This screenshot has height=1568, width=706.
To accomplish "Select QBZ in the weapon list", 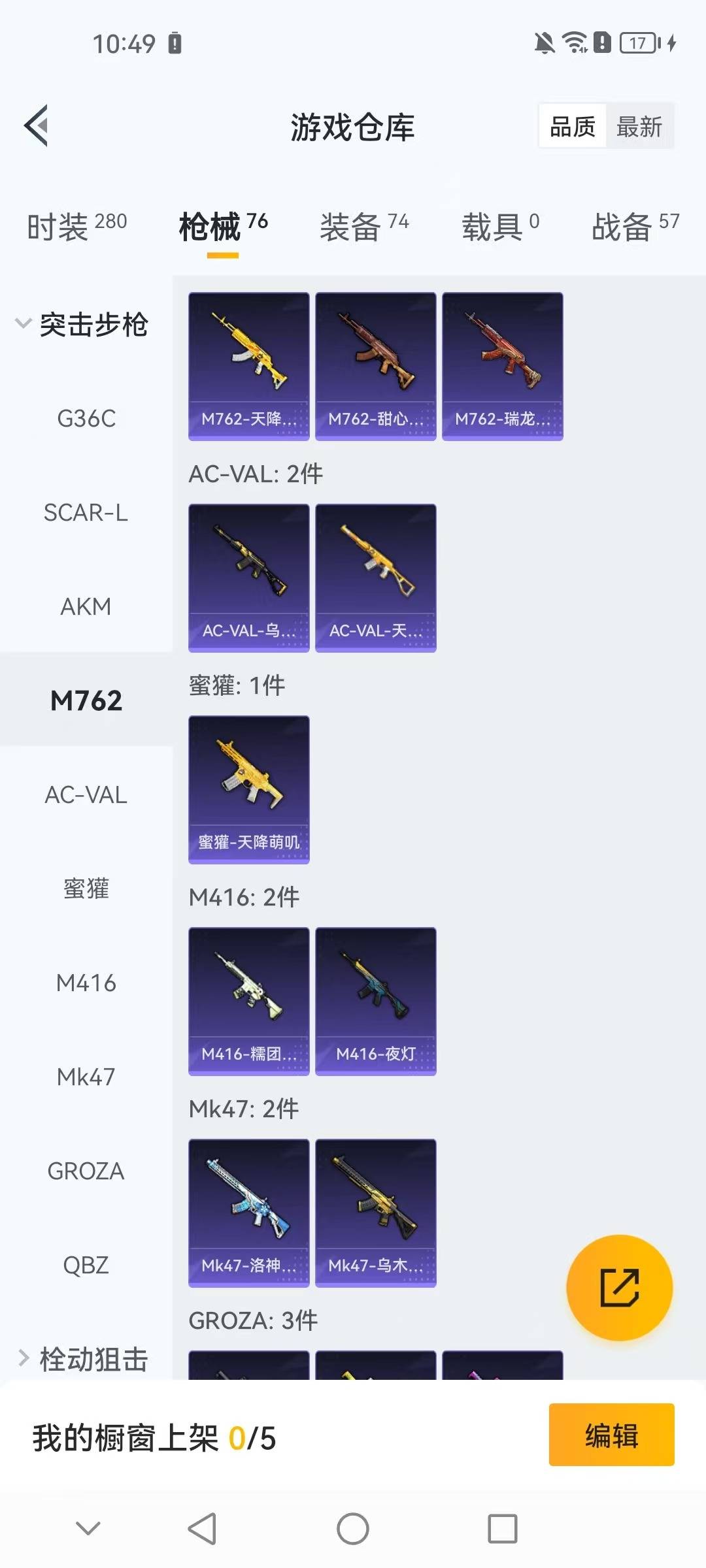I will pyautogui.click(x=86, y=1266).
